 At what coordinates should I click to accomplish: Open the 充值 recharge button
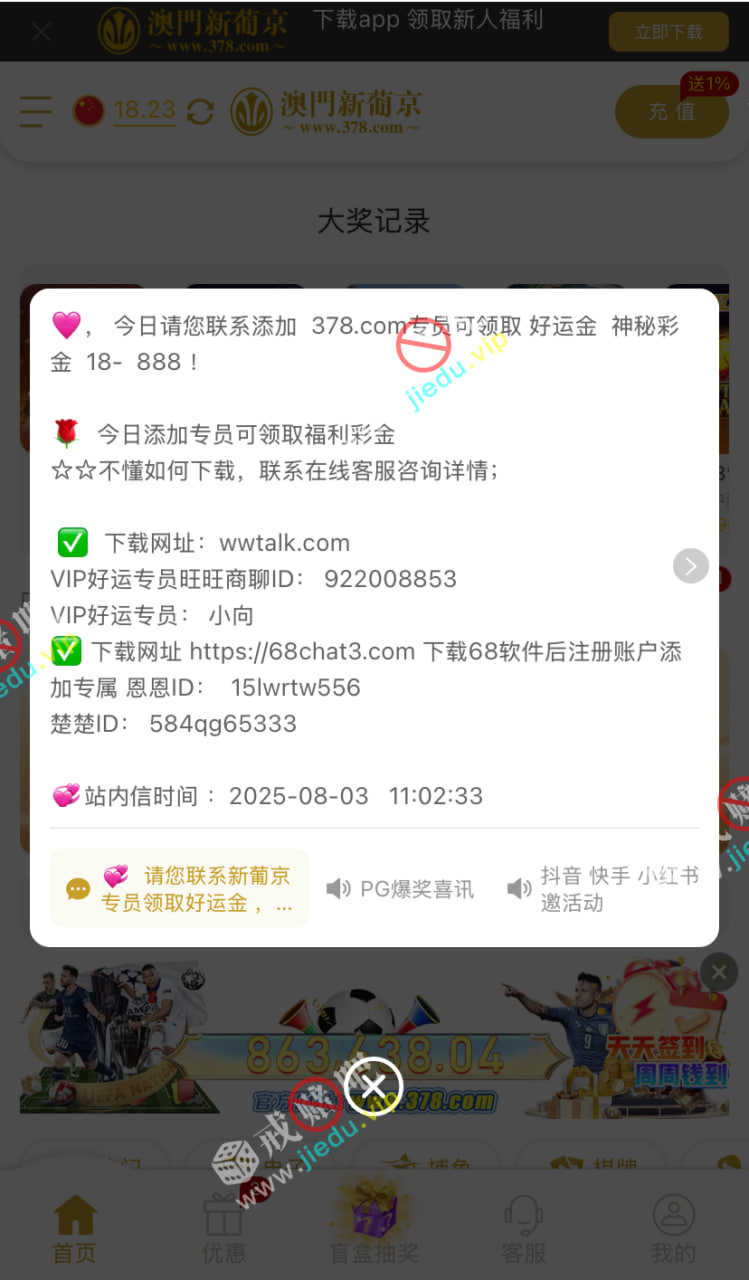pos(671,111)
